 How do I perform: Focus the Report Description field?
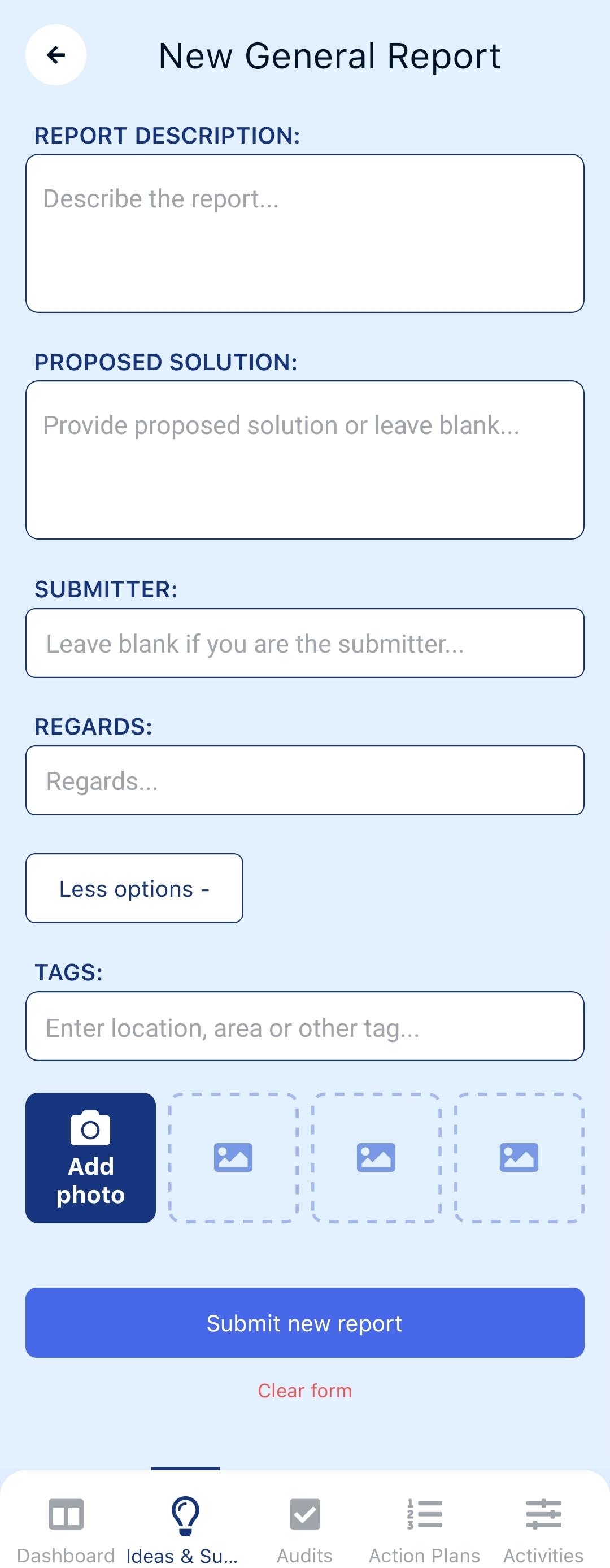click(x=304, y=233)
